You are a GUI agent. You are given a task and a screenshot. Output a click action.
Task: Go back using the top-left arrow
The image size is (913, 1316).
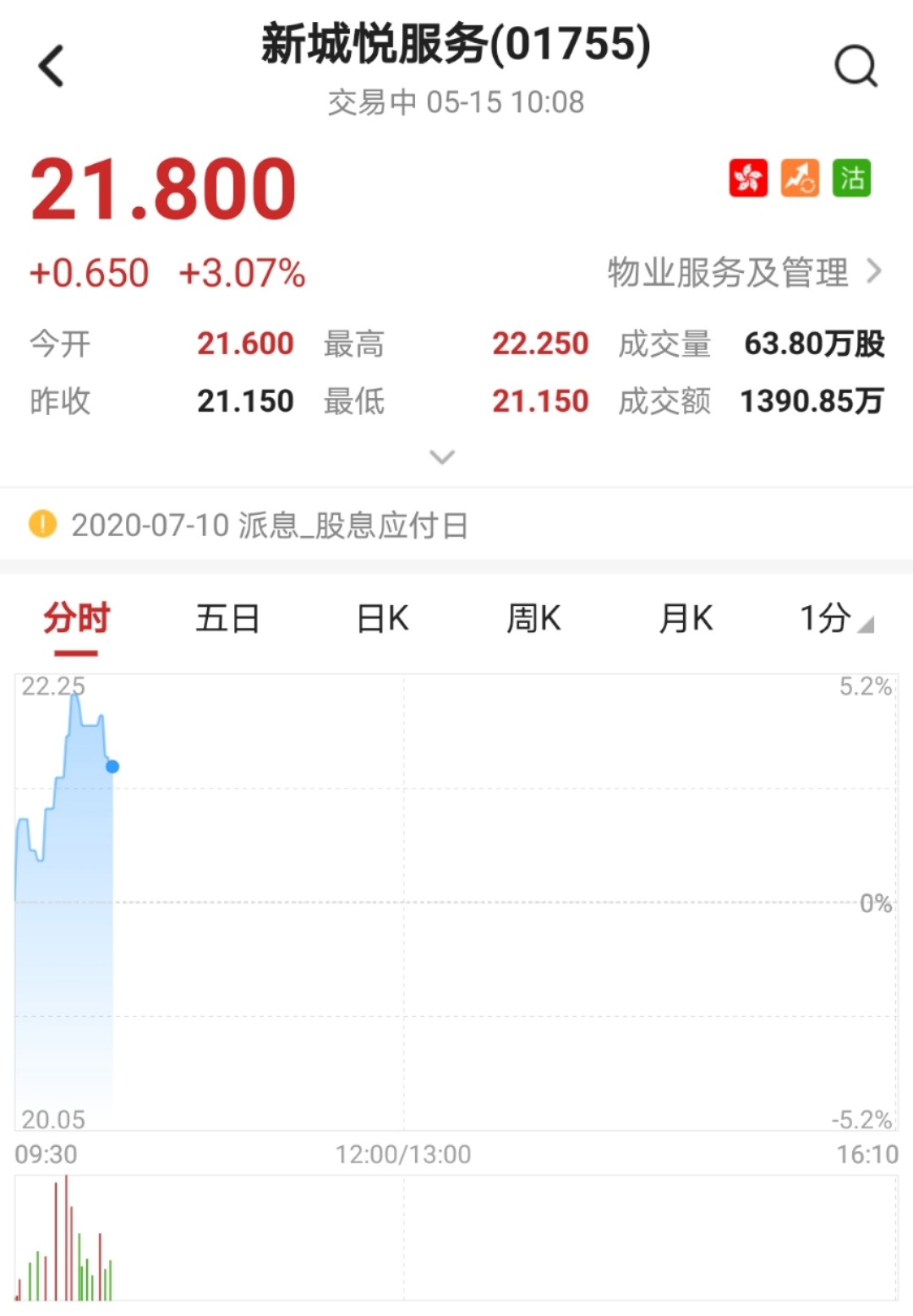[52, 66]
